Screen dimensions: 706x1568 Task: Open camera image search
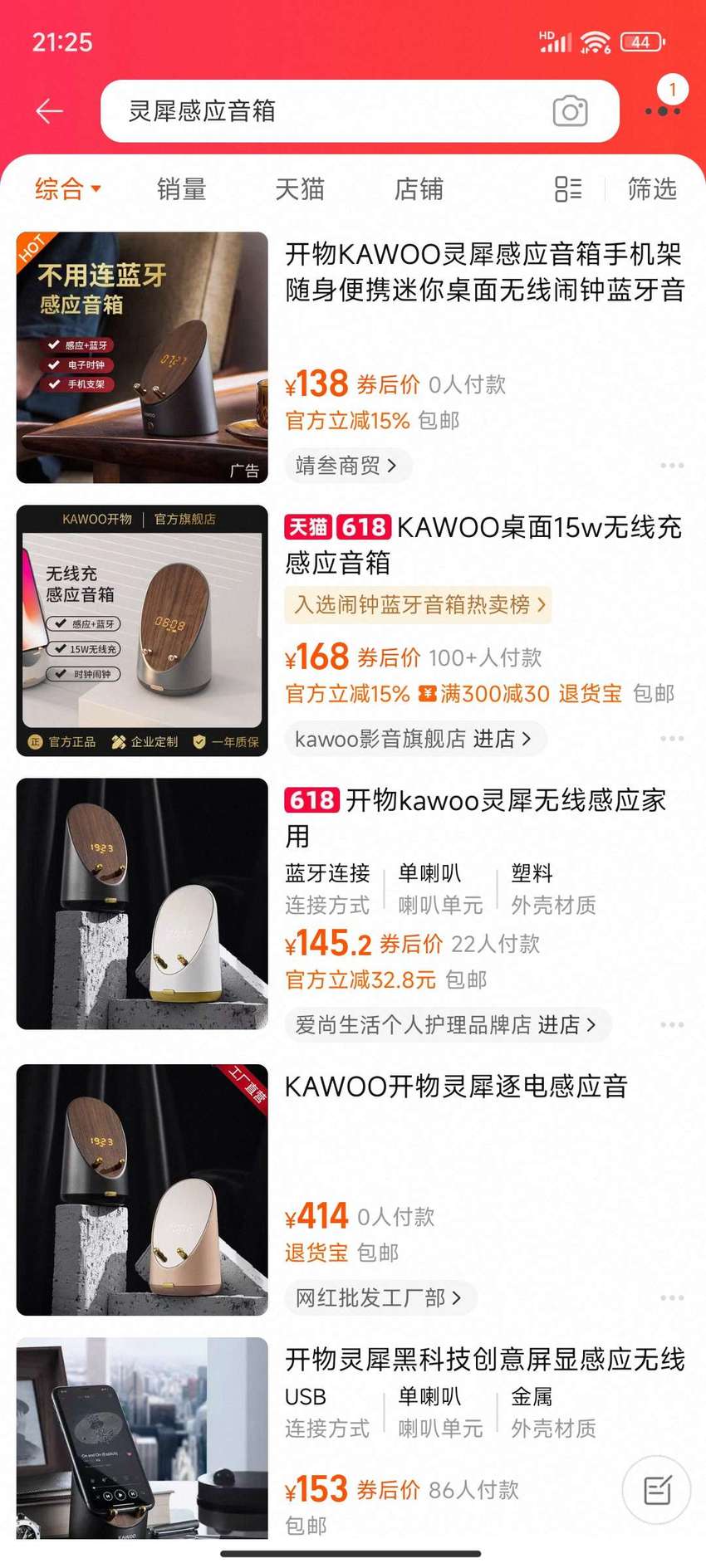click(x=570, y=111)
